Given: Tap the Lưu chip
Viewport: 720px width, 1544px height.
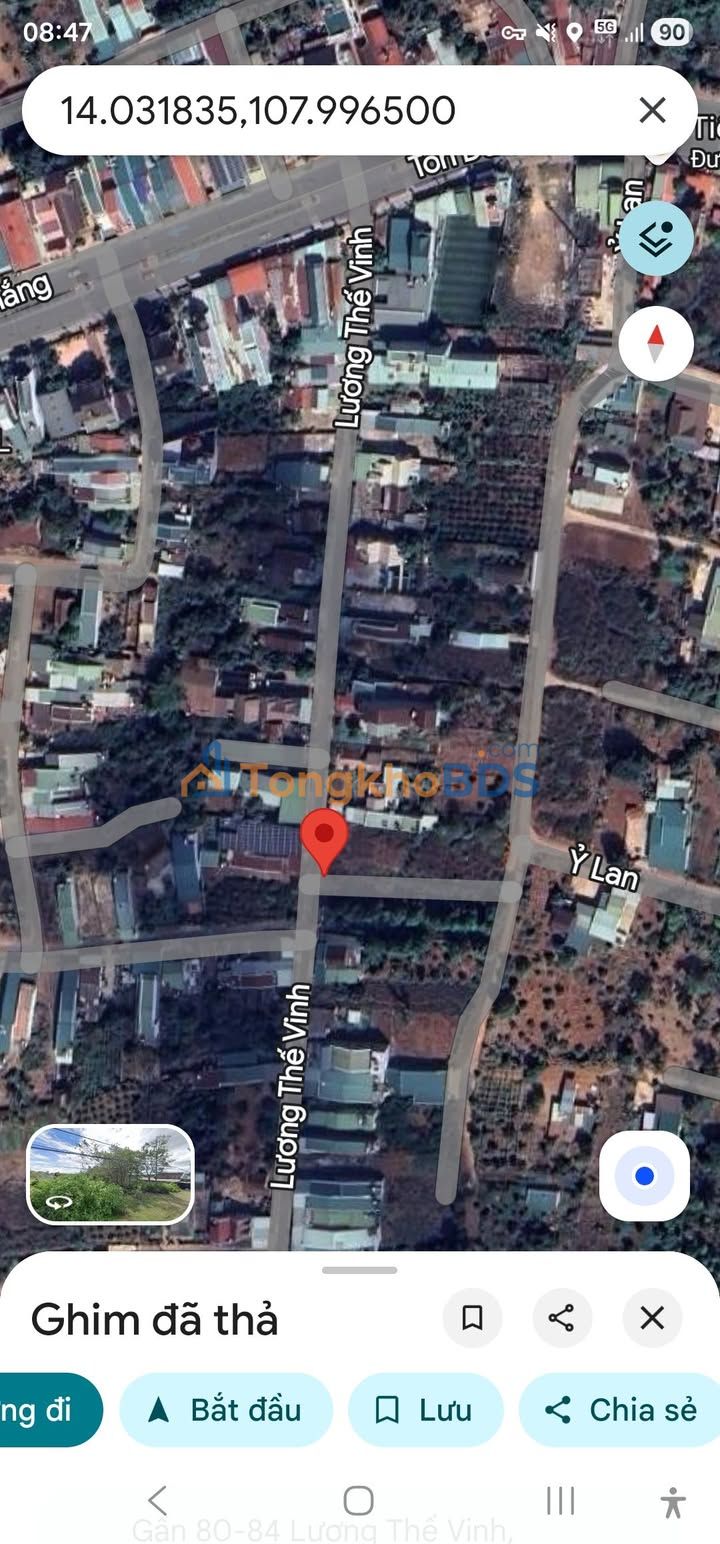Looking at the screenshot, I should [425, 1410].
